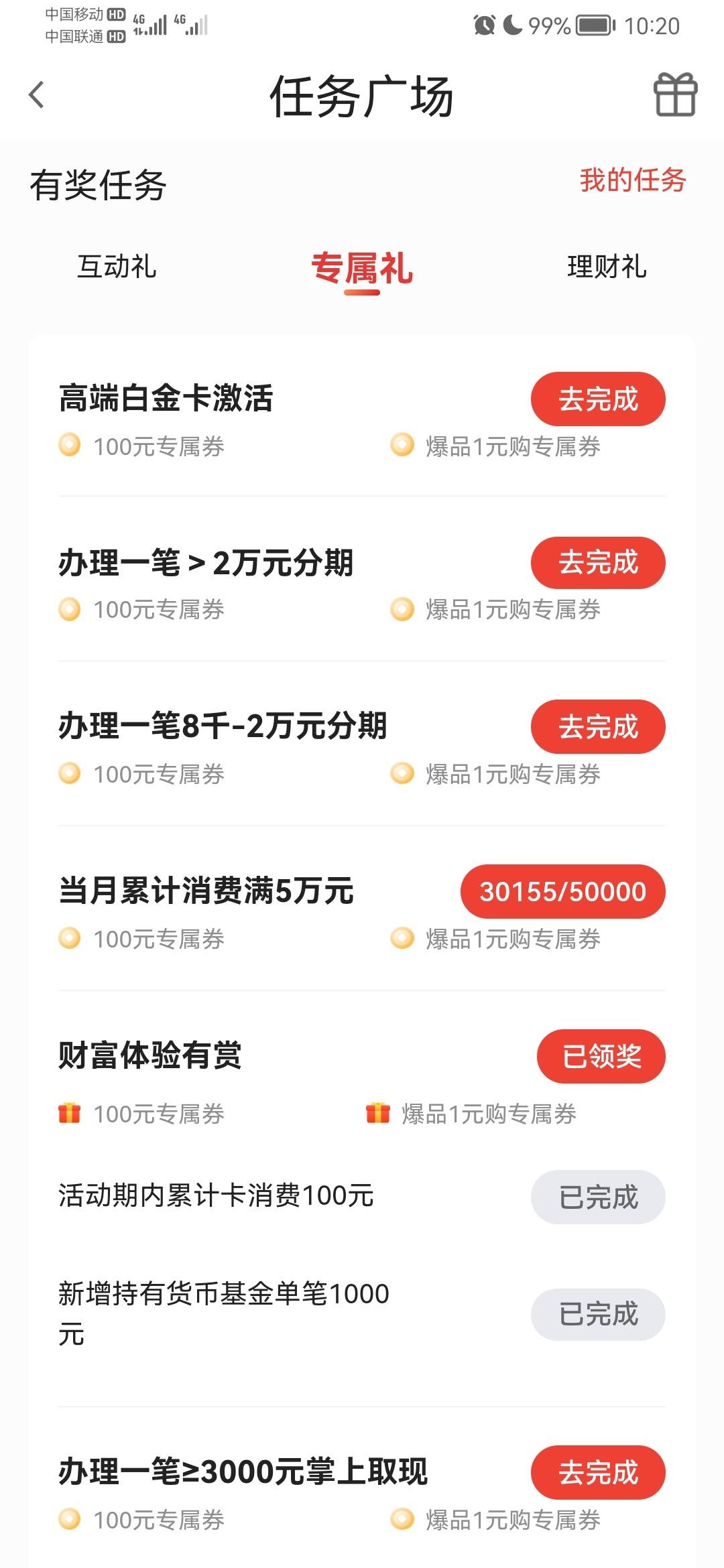The height and width of the screenshot is (1568, 724).
Task: Tap the 30155/50000 progress button
Action: [562, 892]
